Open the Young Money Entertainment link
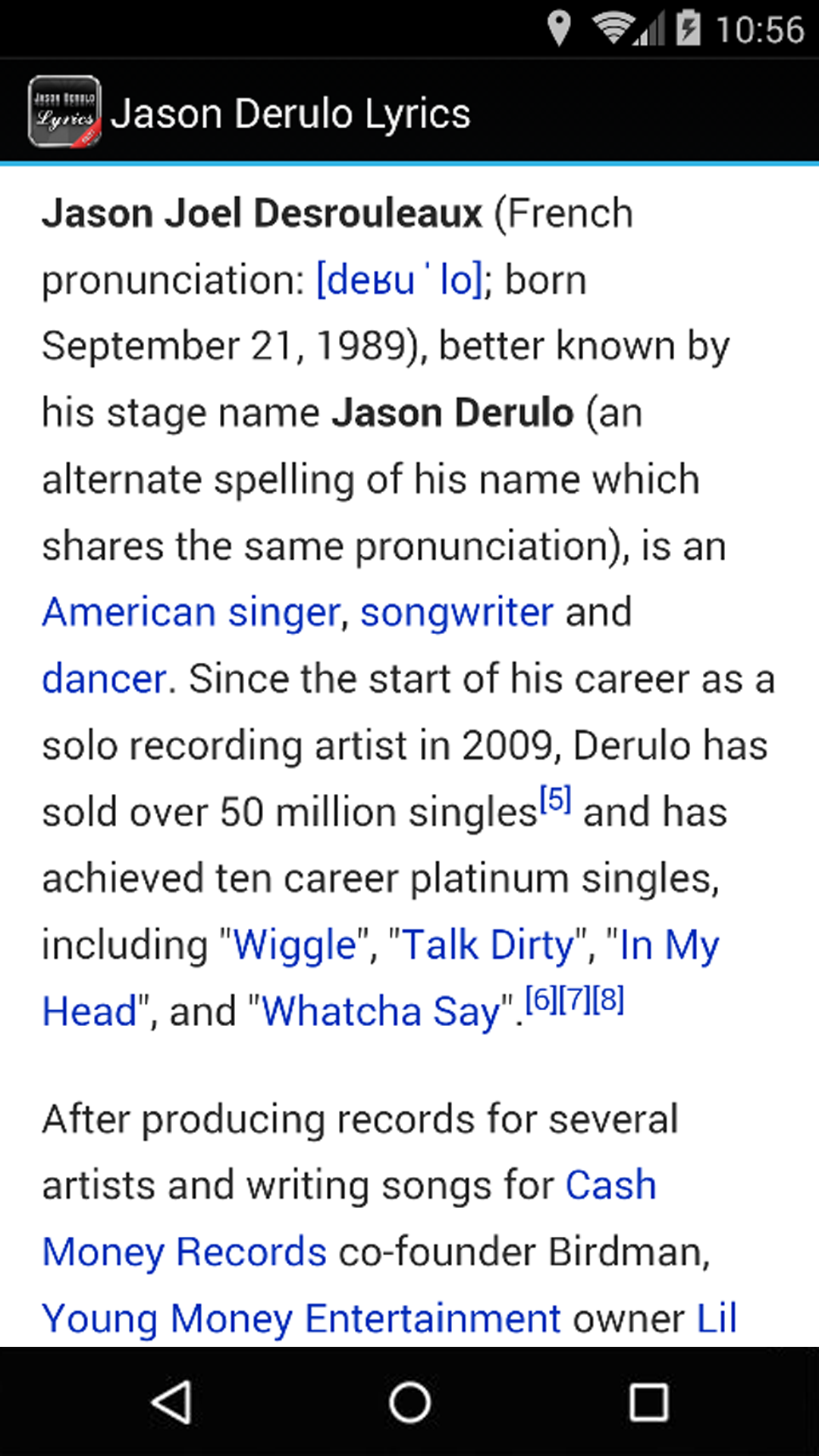 point(301,1319)
